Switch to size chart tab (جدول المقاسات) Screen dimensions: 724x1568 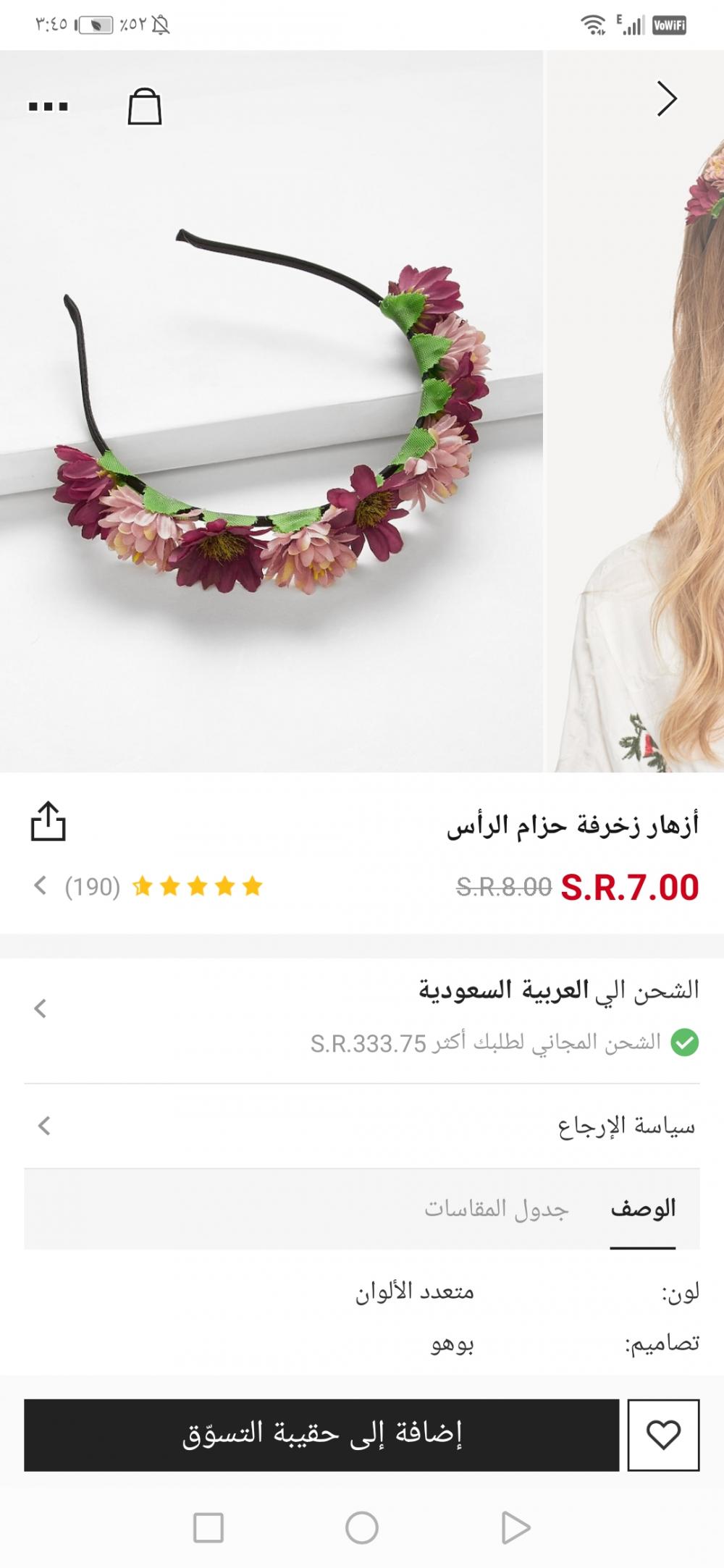pos(497,1208)
